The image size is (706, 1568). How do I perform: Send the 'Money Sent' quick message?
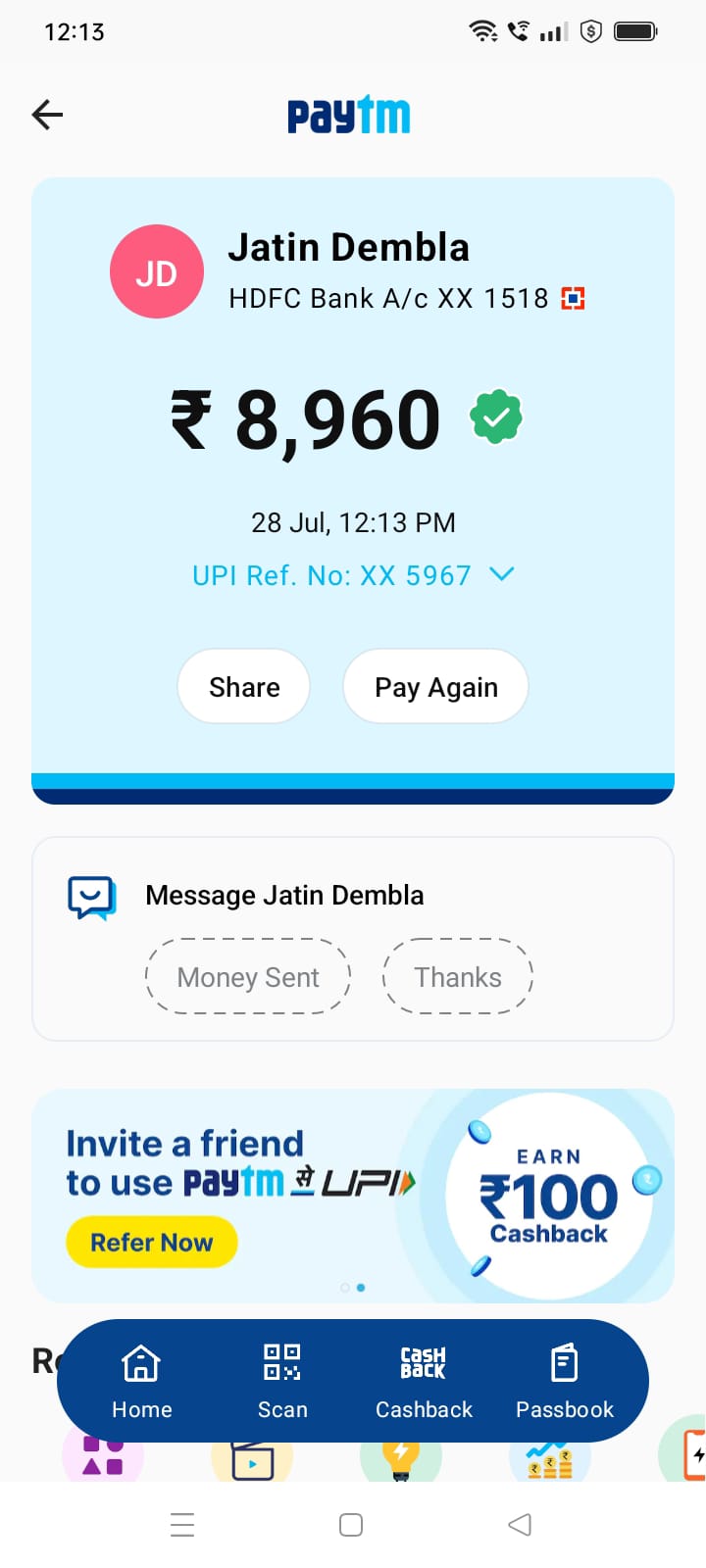pyautogui.click(x=248, y=977)
